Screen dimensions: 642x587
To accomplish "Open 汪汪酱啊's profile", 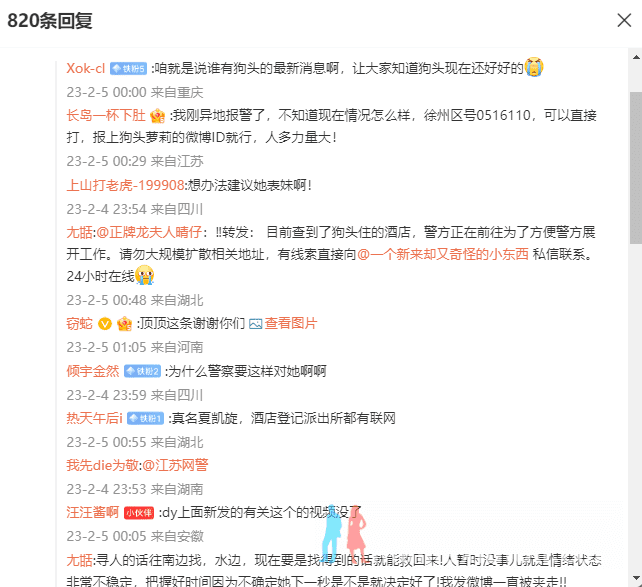I will pyautogui.click(x=92, y=512).
